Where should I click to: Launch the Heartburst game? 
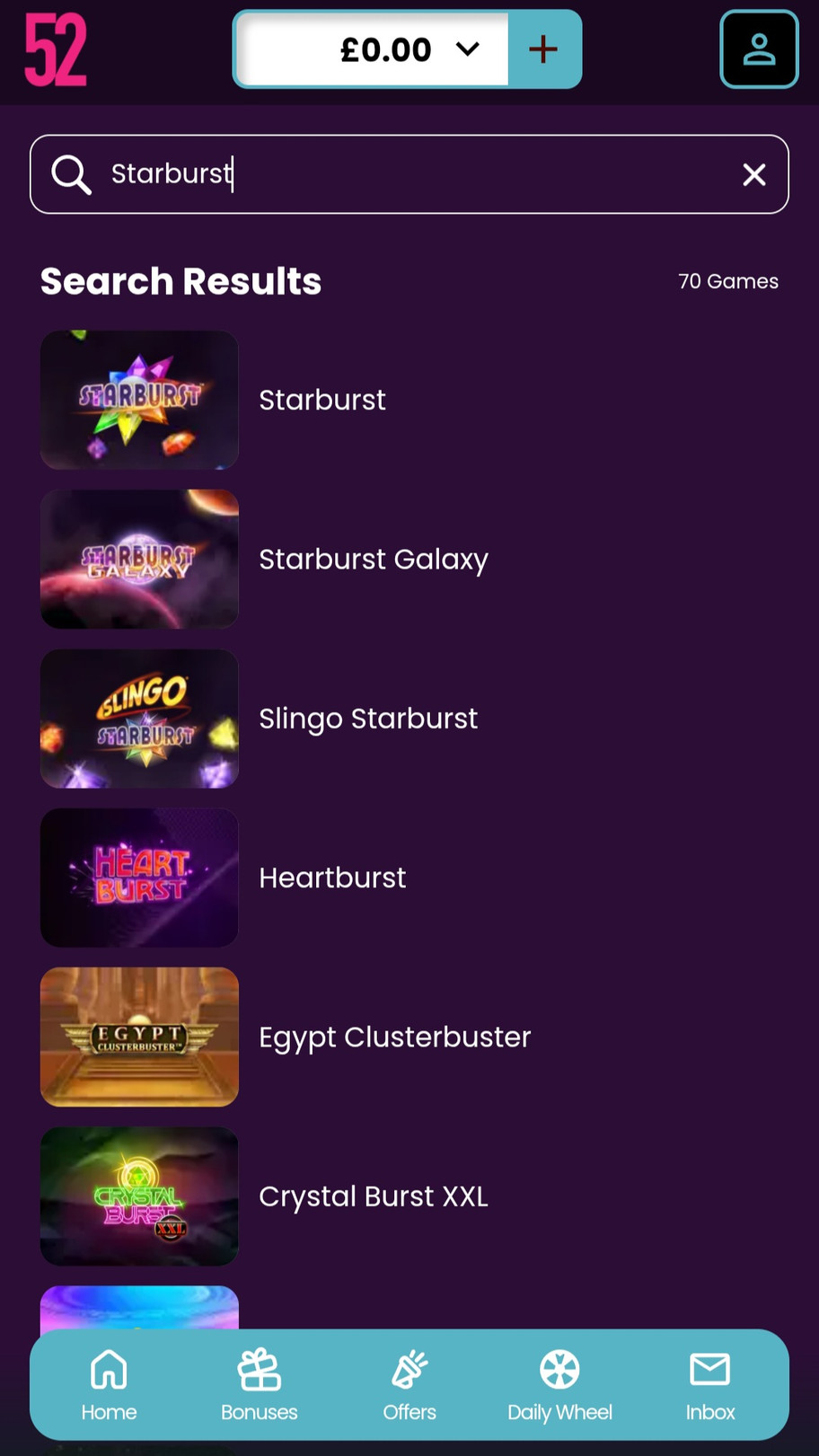(332, 878)
